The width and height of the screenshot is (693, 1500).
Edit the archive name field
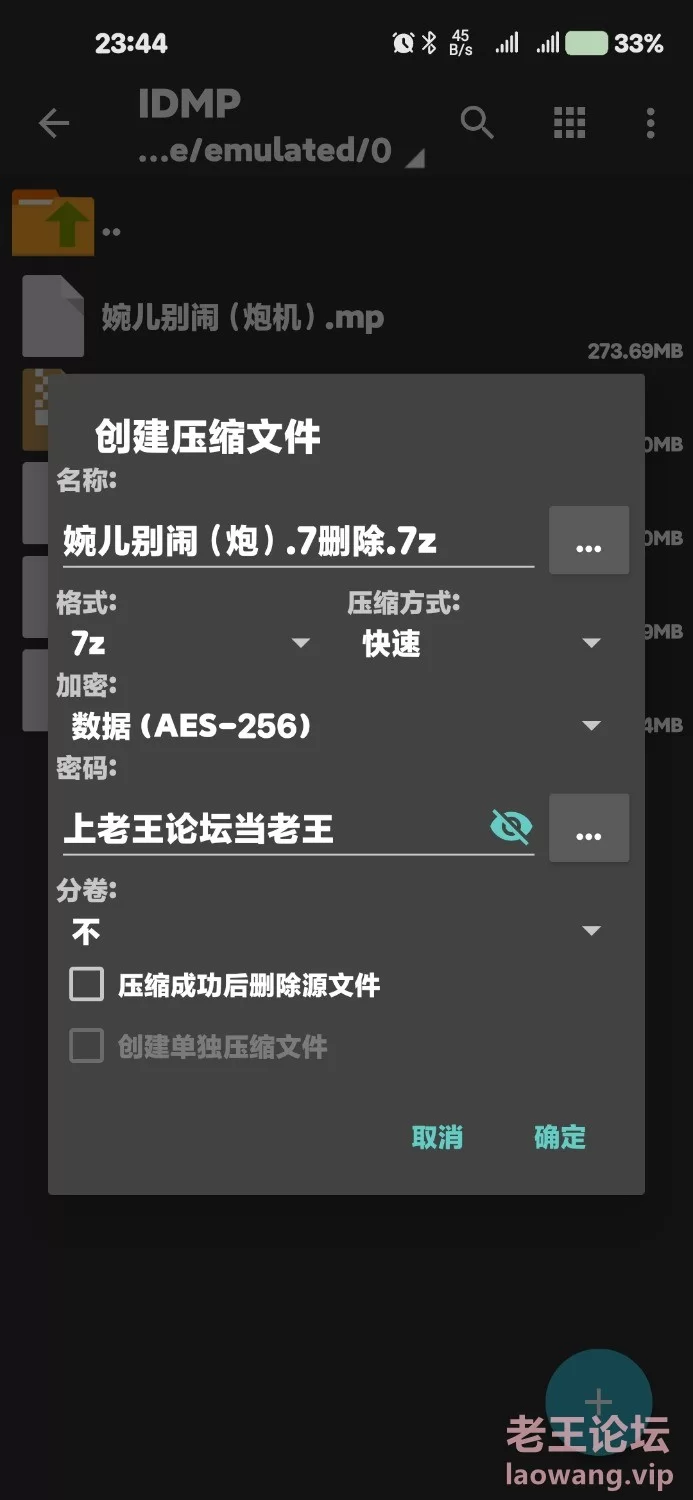click(296, 541)
